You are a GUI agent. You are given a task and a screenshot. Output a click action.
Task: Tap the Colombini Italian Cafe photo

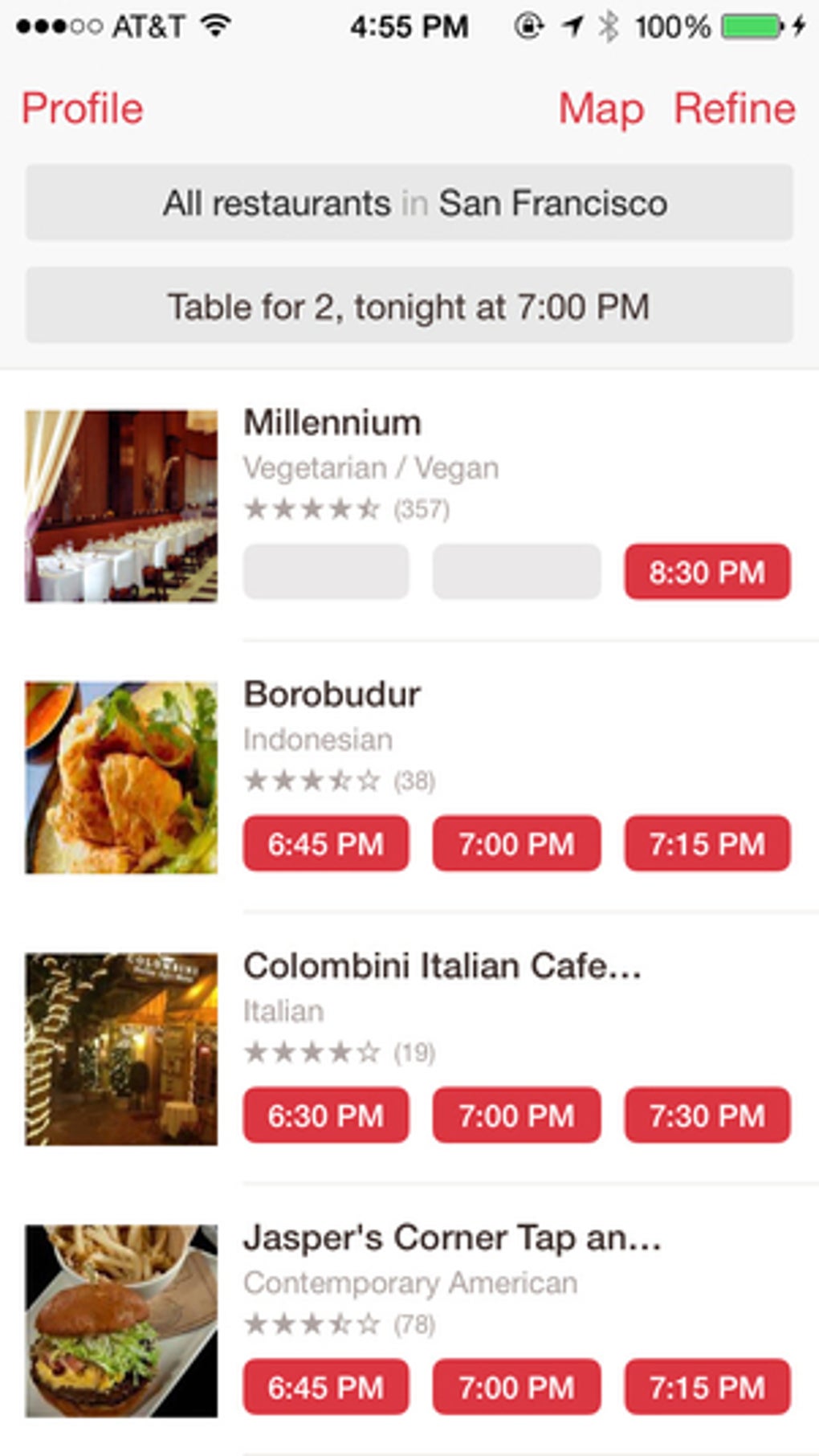coord(120,1046)
